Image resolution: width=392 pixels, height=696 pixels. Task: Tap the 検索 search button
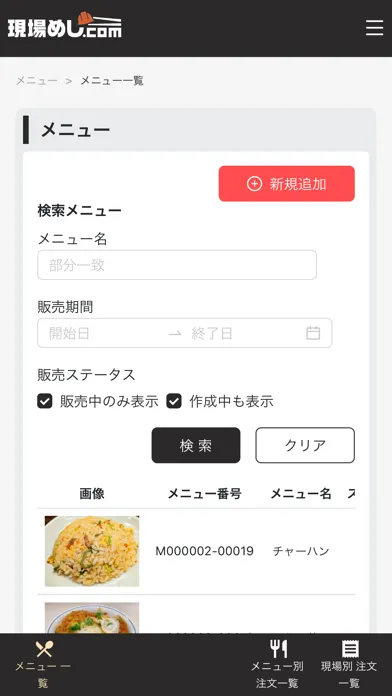(x=196, y=445)
